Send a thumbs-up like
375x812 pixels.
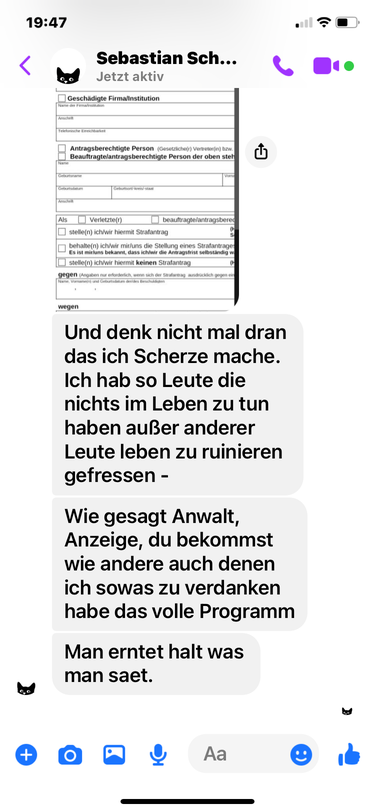point(349,754)
